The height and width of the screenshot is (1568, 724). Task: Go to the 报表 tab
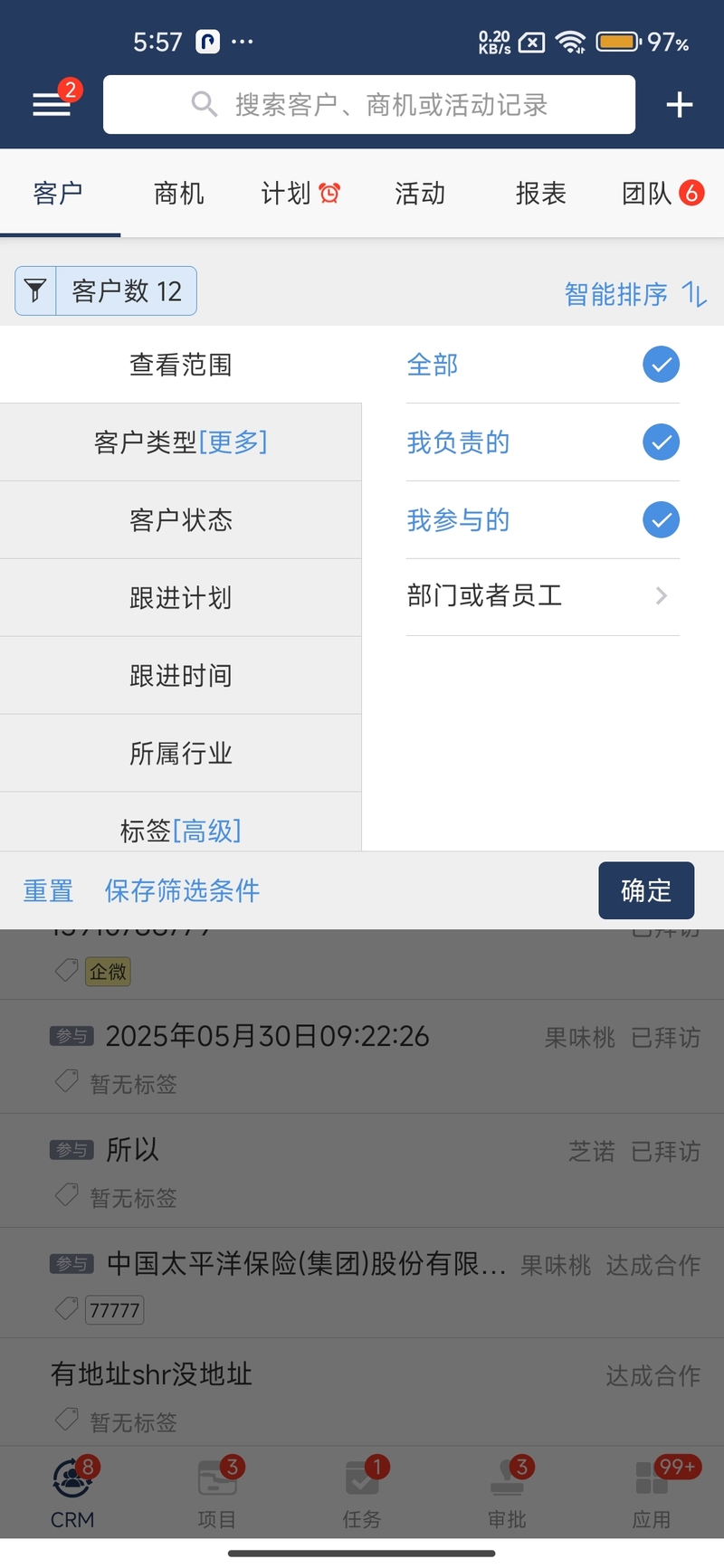click(x=540, y=193)
